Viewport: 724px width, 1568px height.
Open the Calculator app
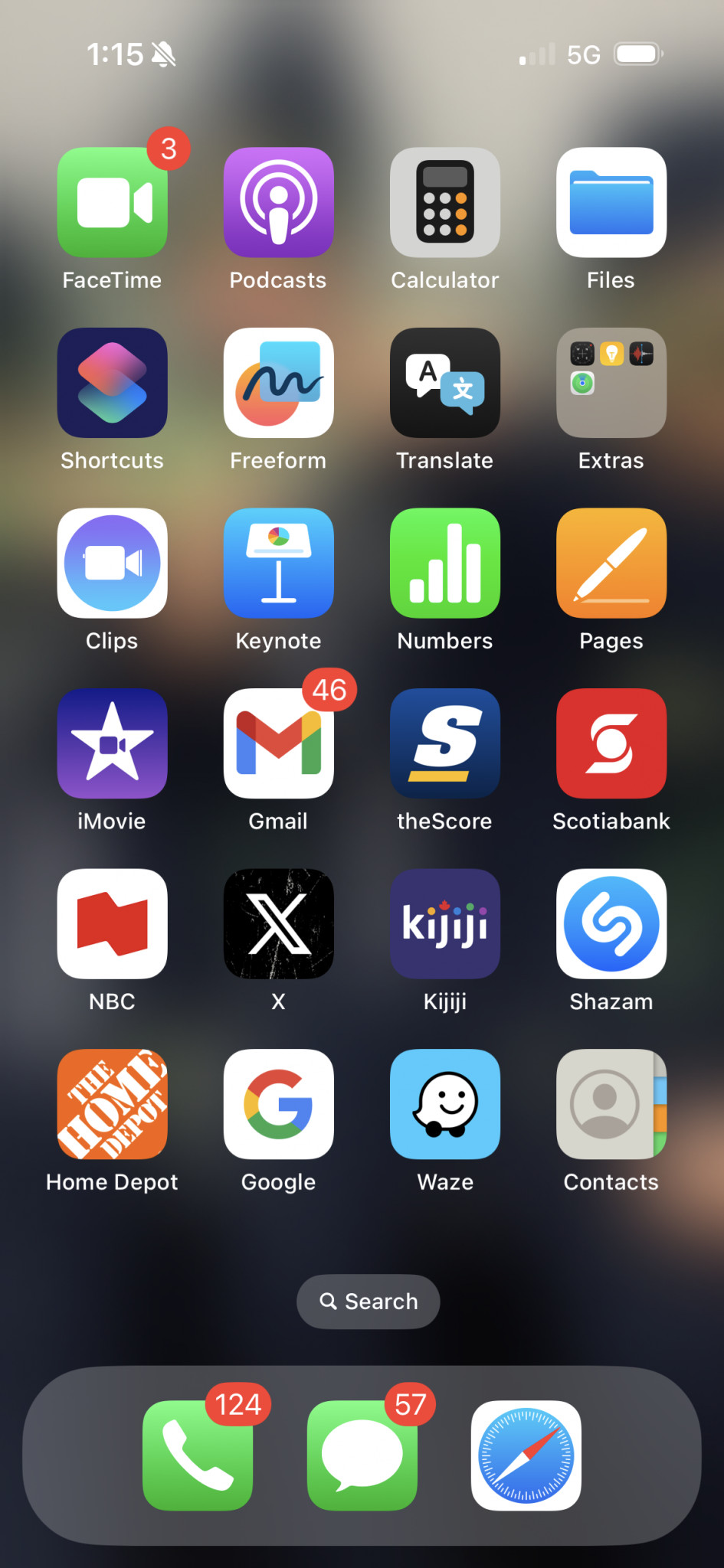pyautogui.click(x=445, y=202)
